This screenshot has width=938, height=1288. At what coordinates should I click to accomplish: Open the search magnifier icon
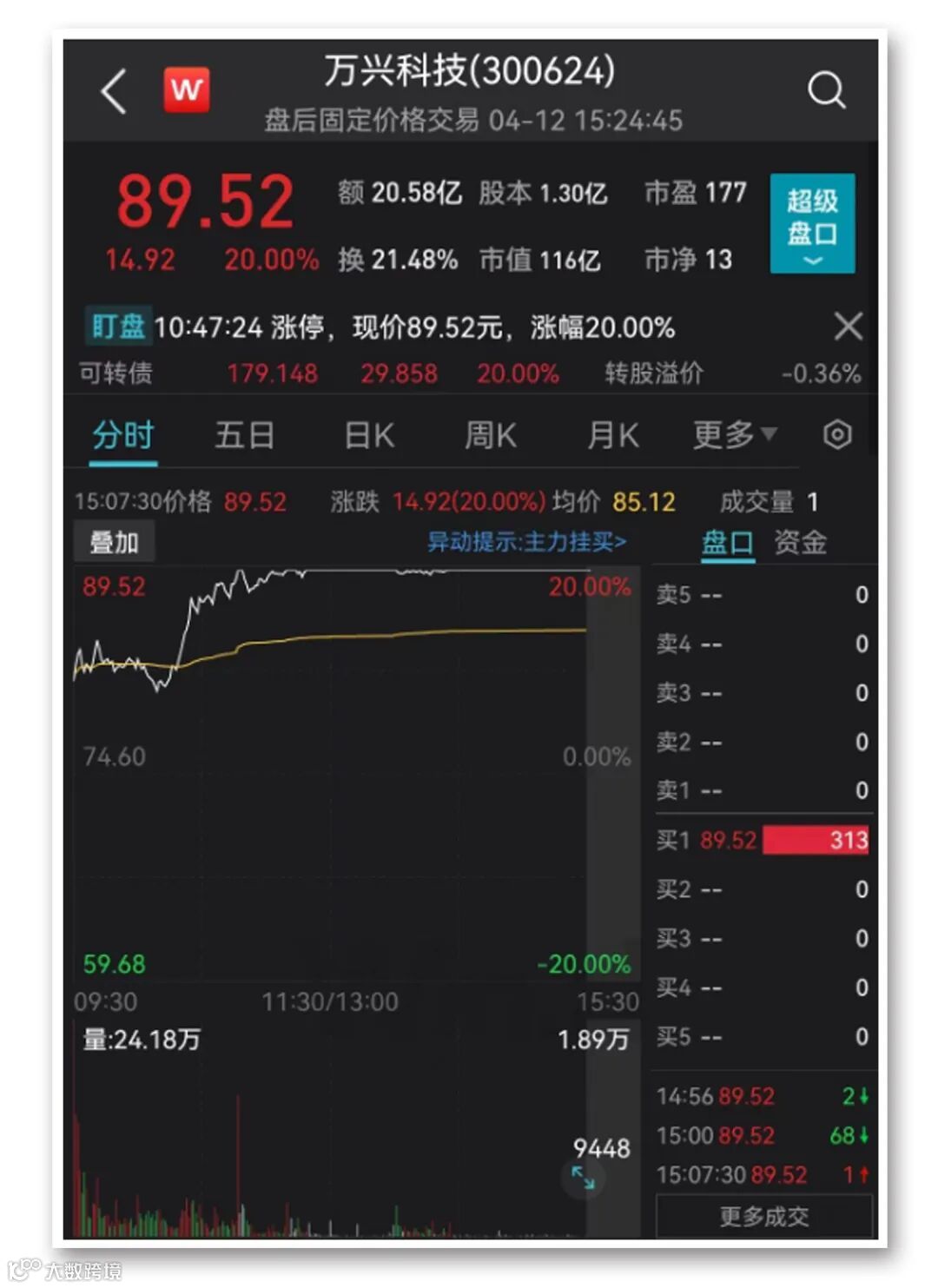pyautogui.click(x=825, y=89)
